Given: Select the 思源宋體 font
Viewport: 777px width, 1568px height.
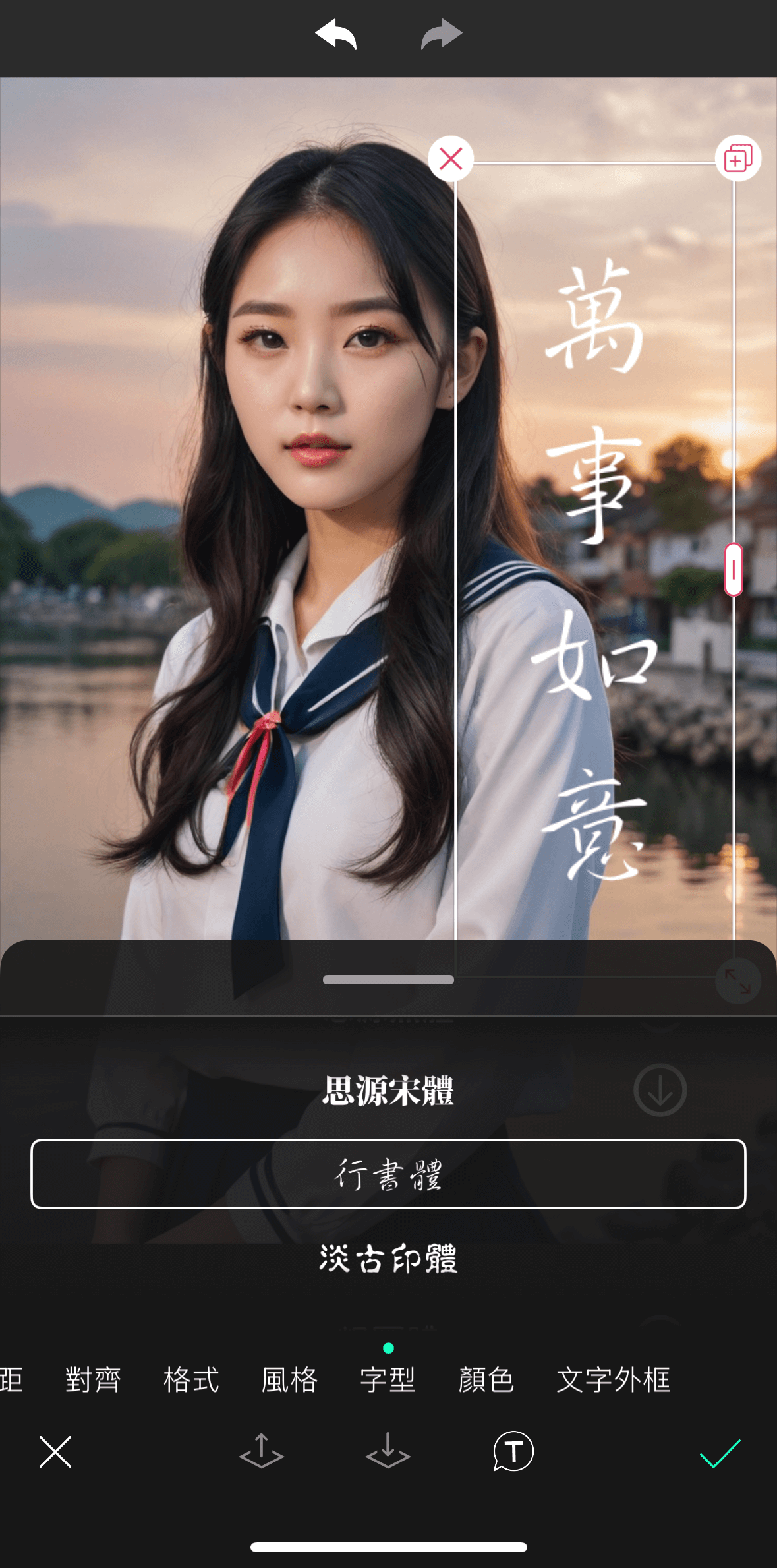Looking at the screenshot, I should click(x=388, y=1091).
